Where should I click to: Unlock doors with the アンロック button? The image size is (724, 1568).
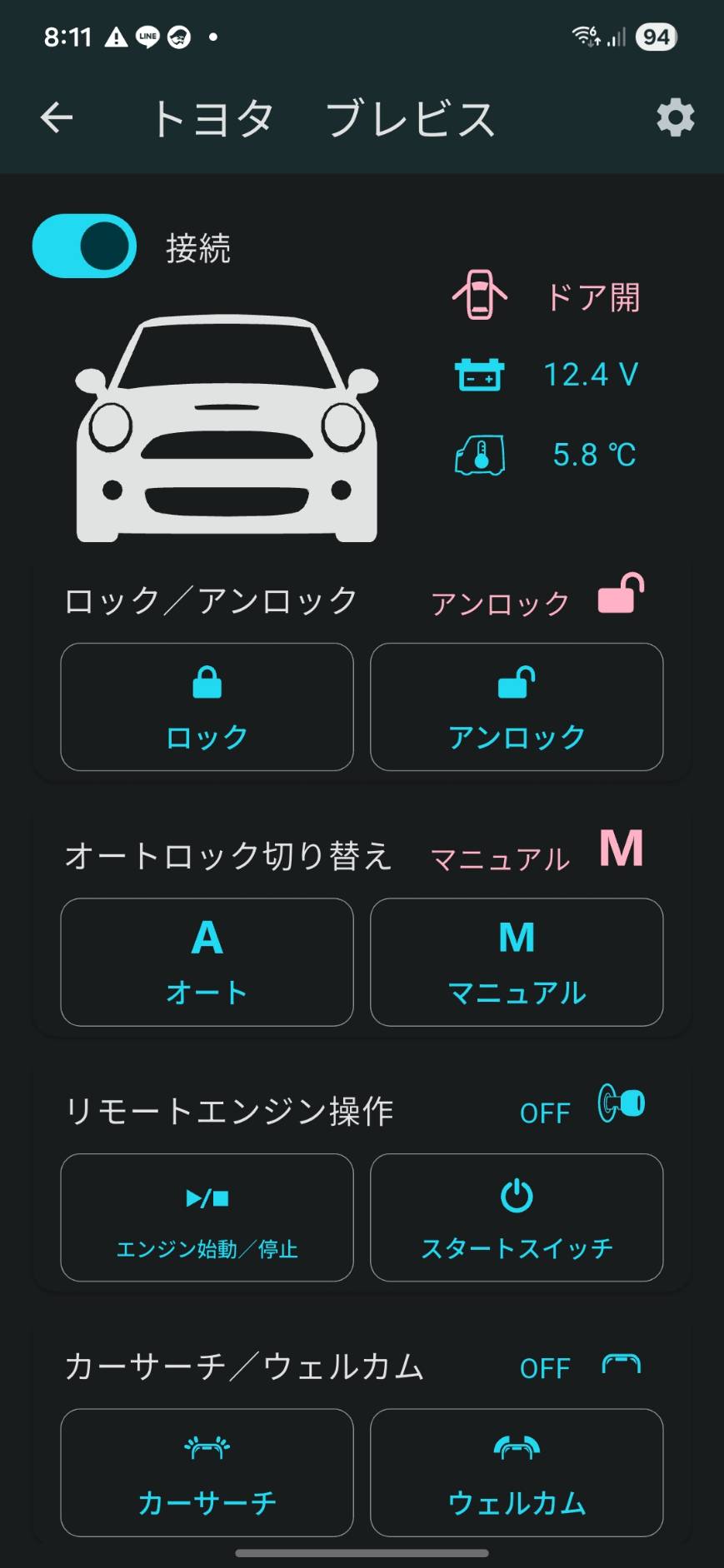pos(517,707)
